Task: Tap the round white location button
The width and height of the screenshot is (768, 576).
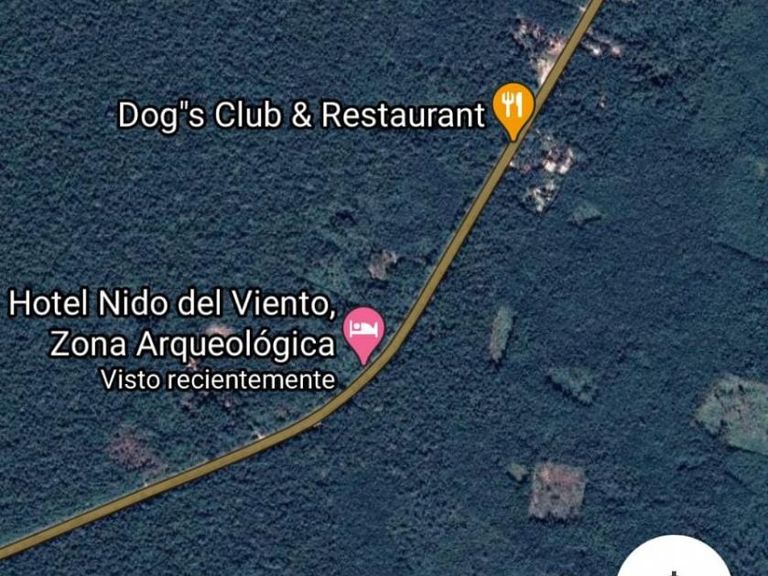Action: pos(675,563)
